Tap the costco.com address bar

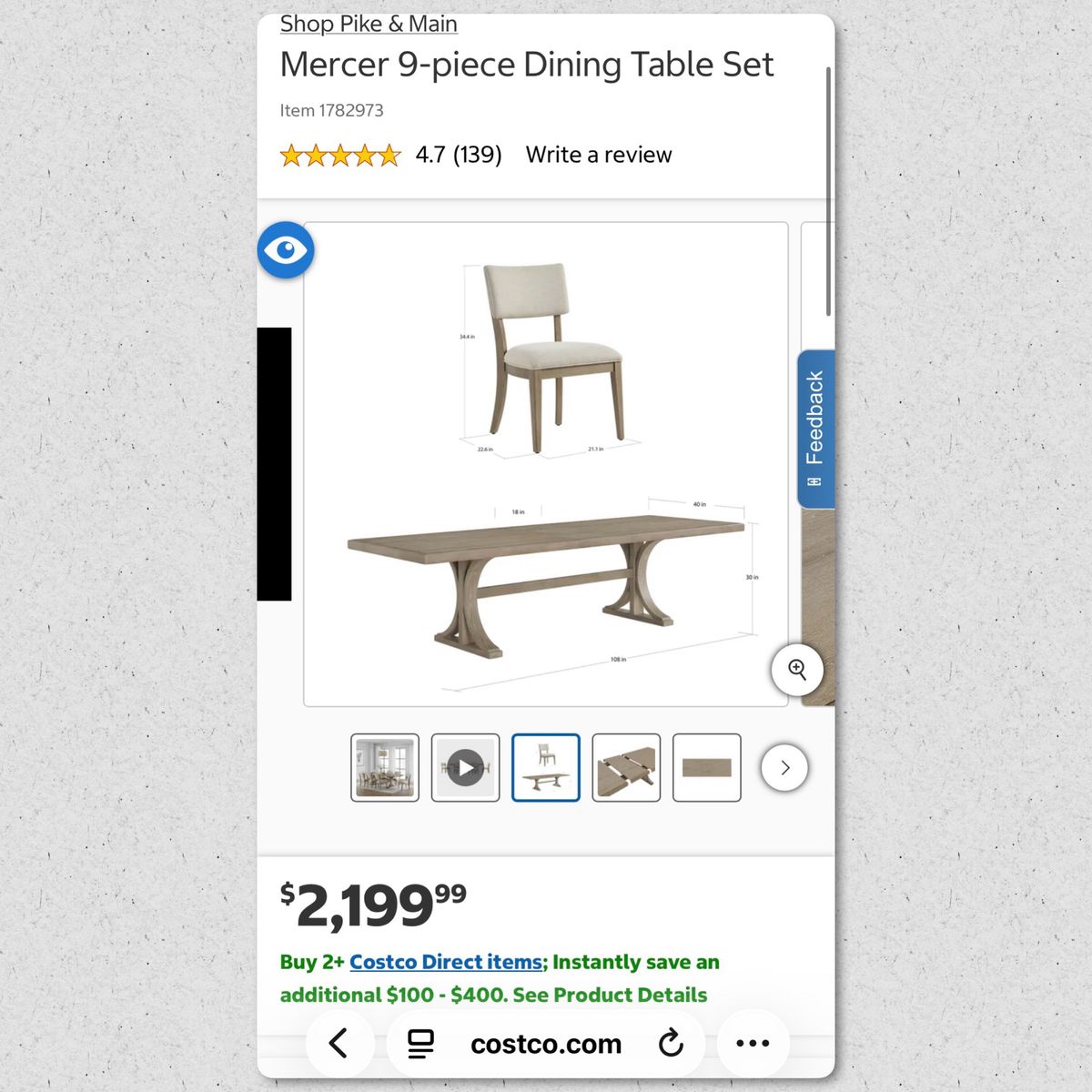546,1044
